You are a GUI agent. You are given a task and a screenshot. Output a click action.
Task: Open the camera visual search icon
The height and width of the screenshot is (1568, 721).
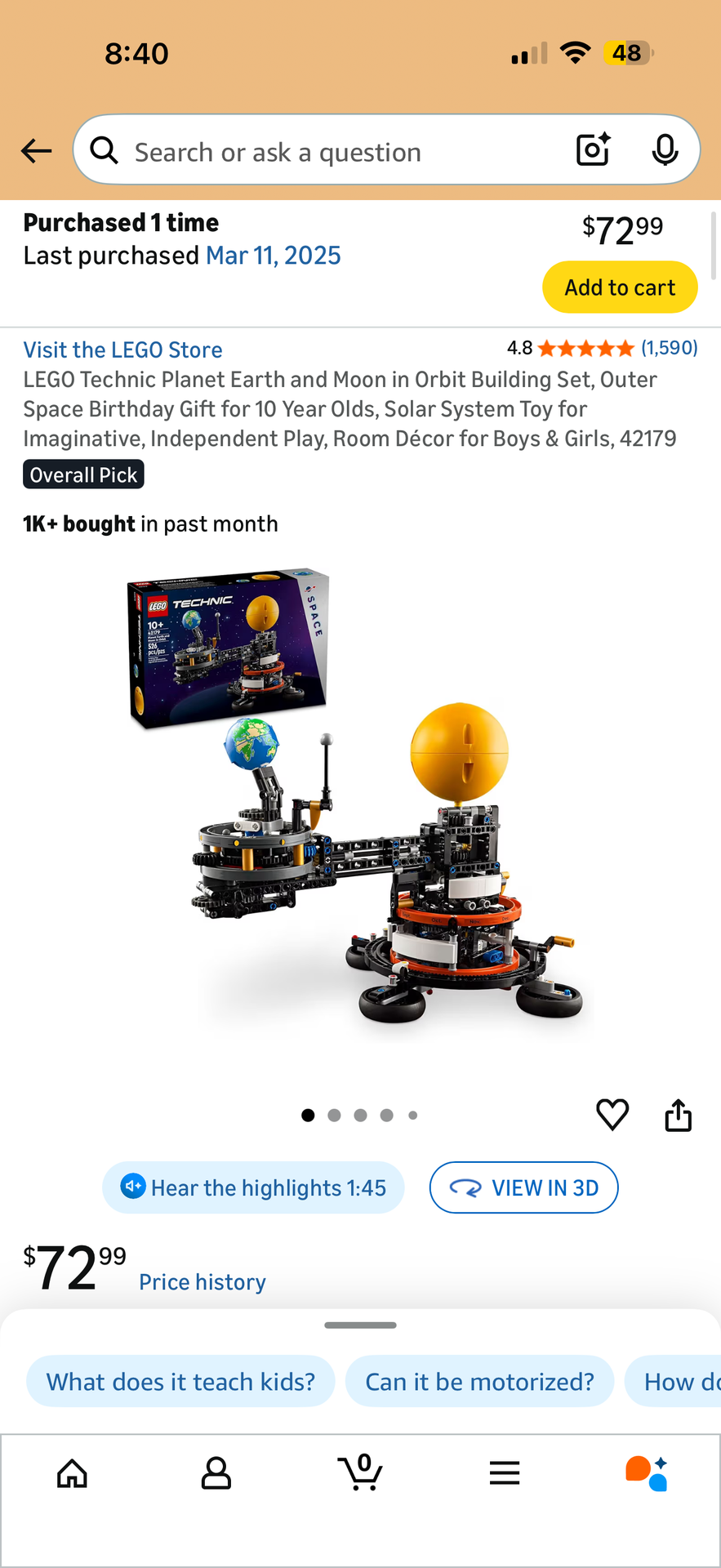click(x=592, y=149)
